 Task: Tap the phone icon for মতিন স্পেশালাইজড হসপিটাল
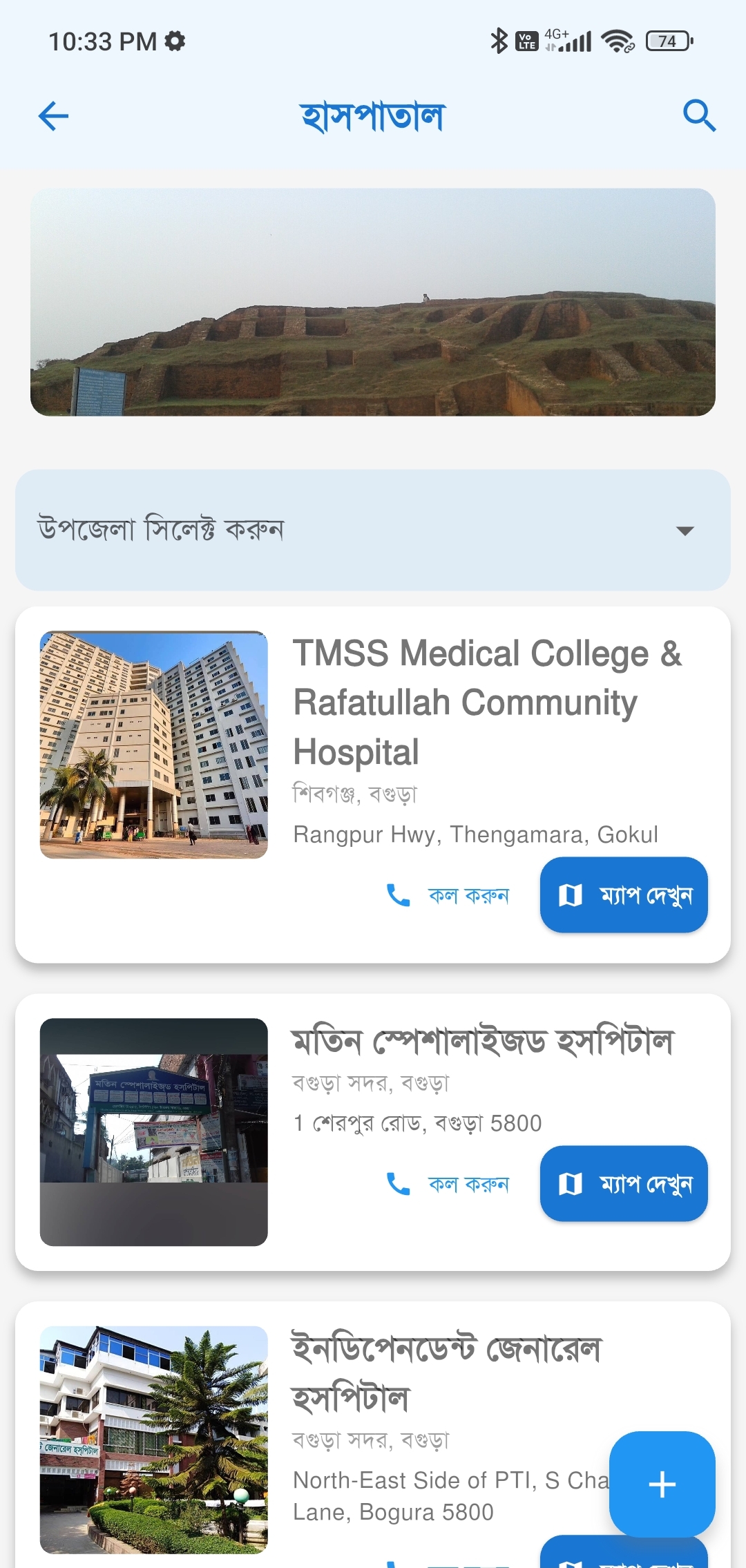(x=398, y=1183)
